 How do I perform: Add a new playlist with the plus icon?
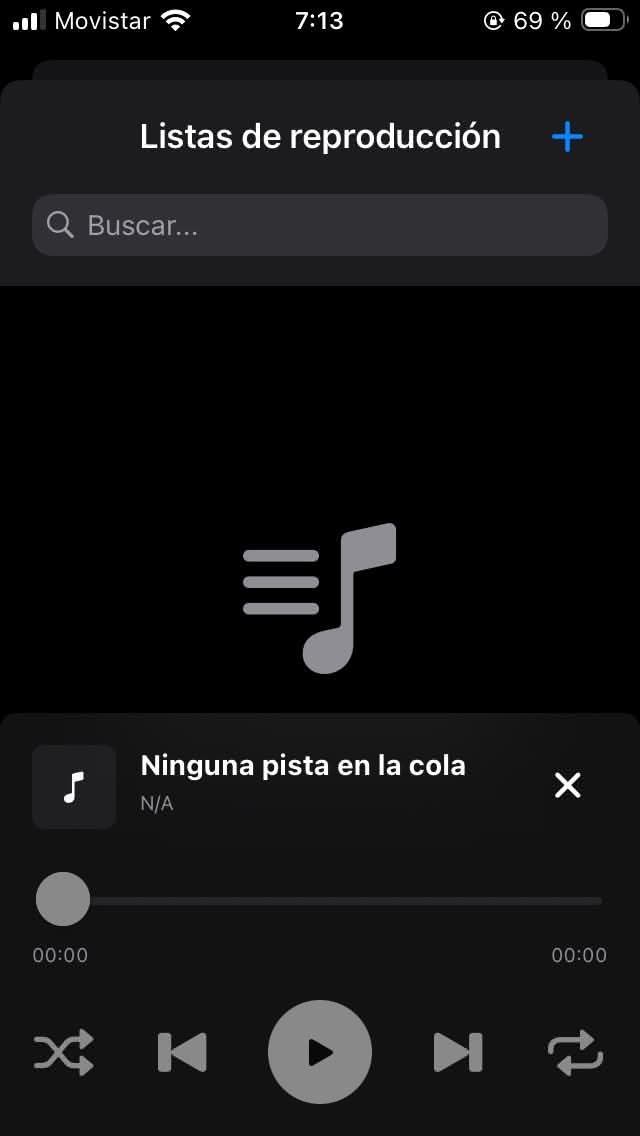click(567, 136)
